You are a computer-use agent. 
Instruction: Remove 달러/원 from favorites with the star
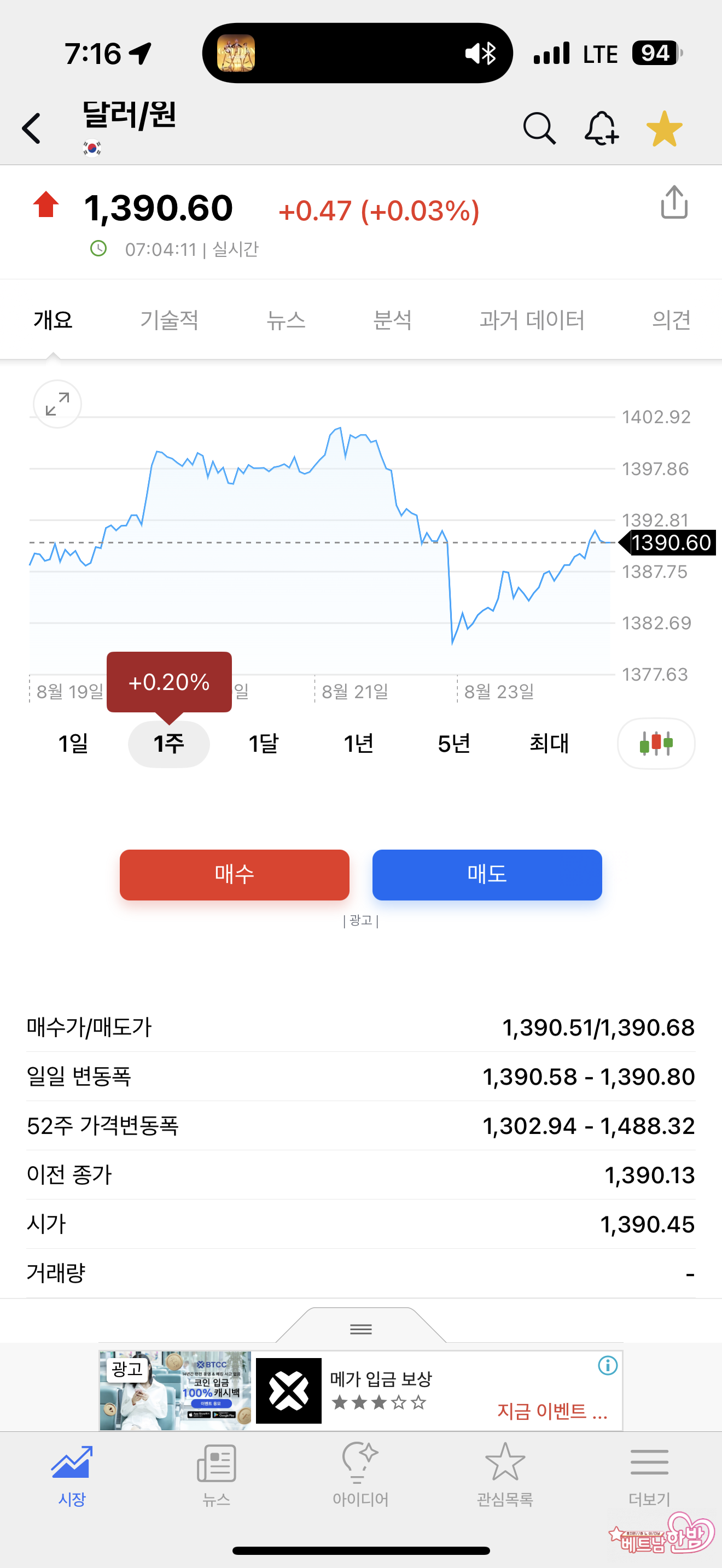click(x=664, y=128)
